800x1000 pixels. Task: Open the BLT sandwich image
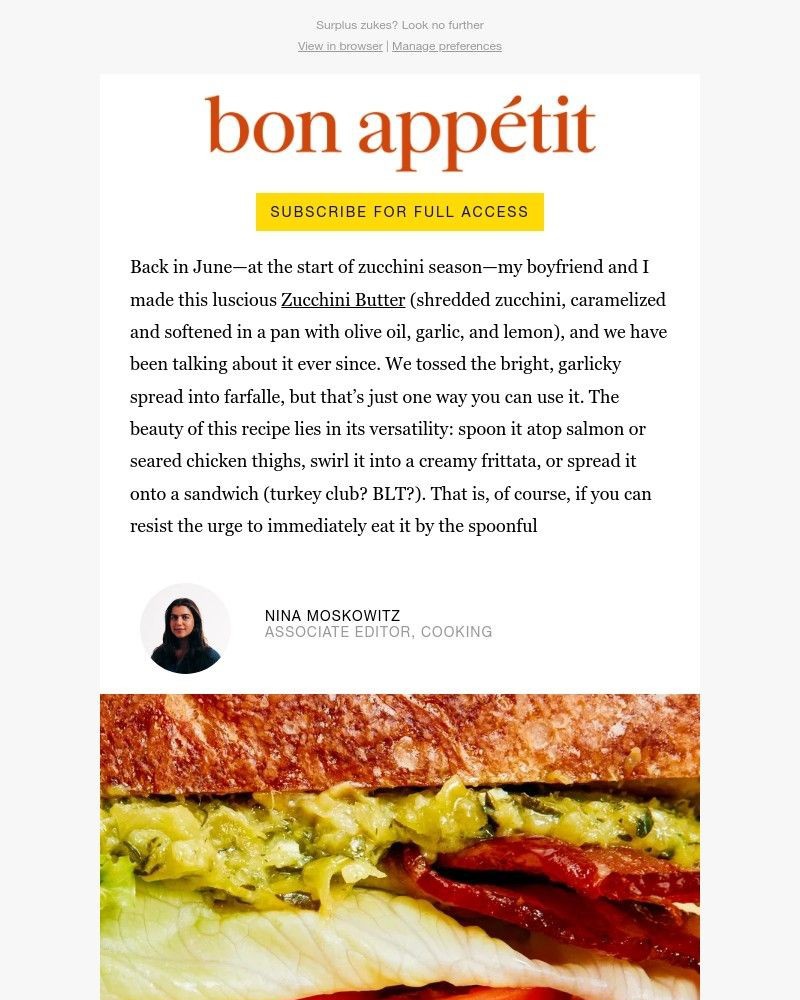pos(400,845)
